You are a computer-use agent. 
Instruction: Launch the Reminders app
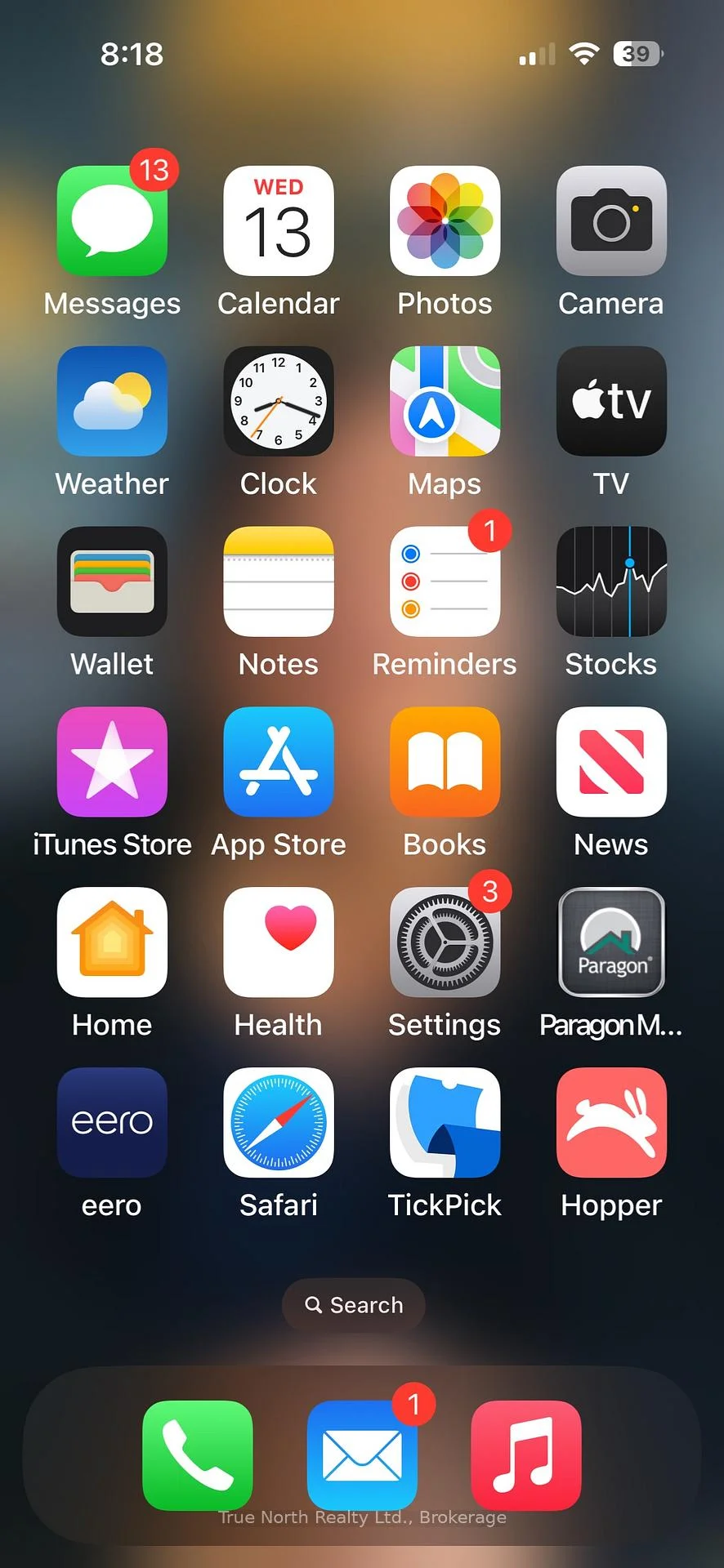click(x=445, y=581)
